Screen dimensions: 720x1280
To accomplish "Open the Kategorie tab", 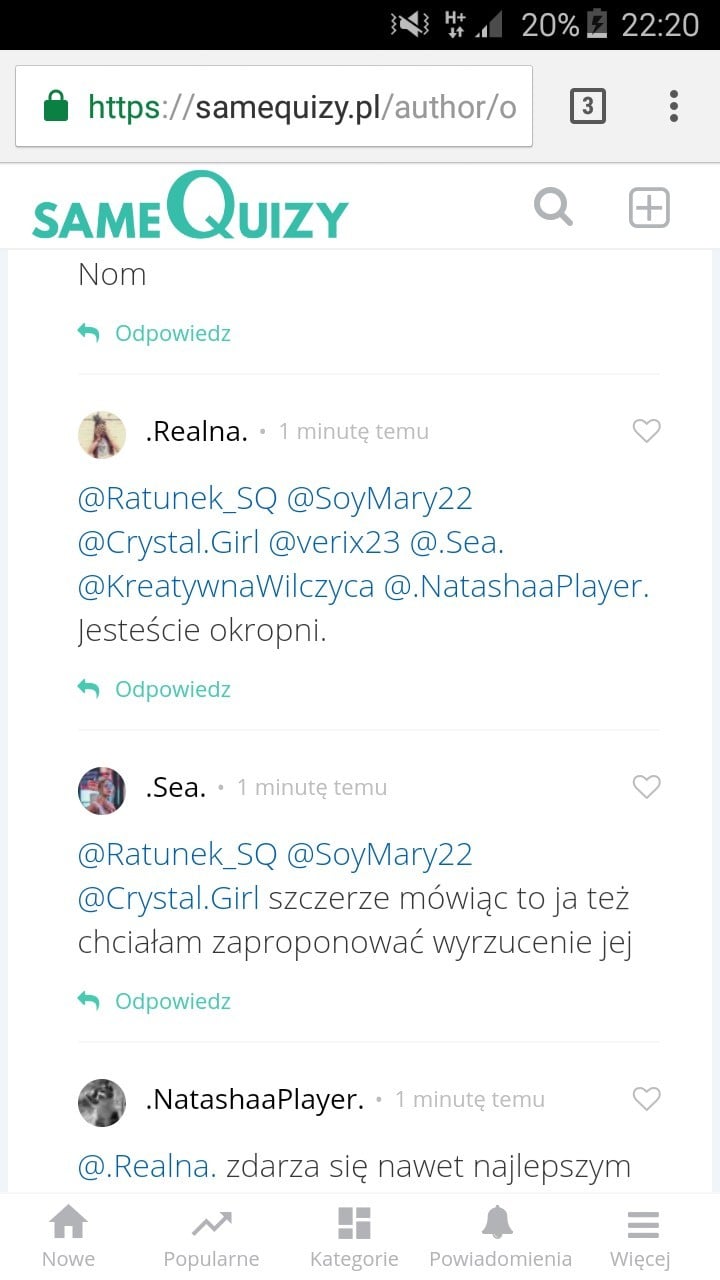I will point(354,1238).
